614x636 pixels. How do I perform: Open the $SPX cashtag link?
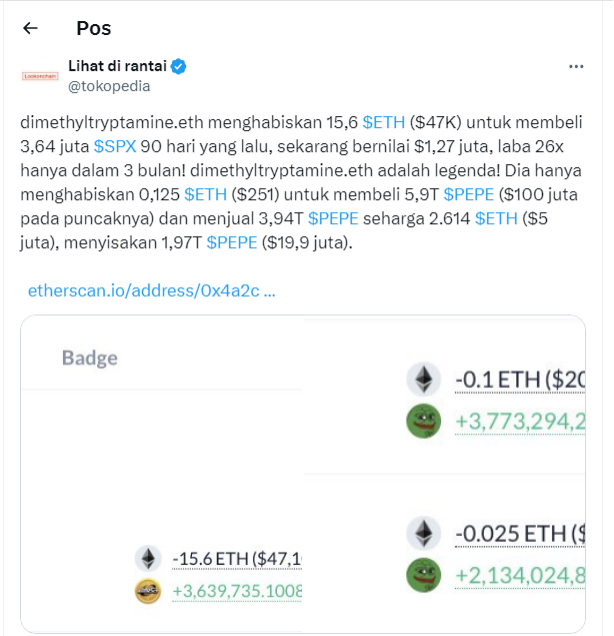click(x=115, y=146)
